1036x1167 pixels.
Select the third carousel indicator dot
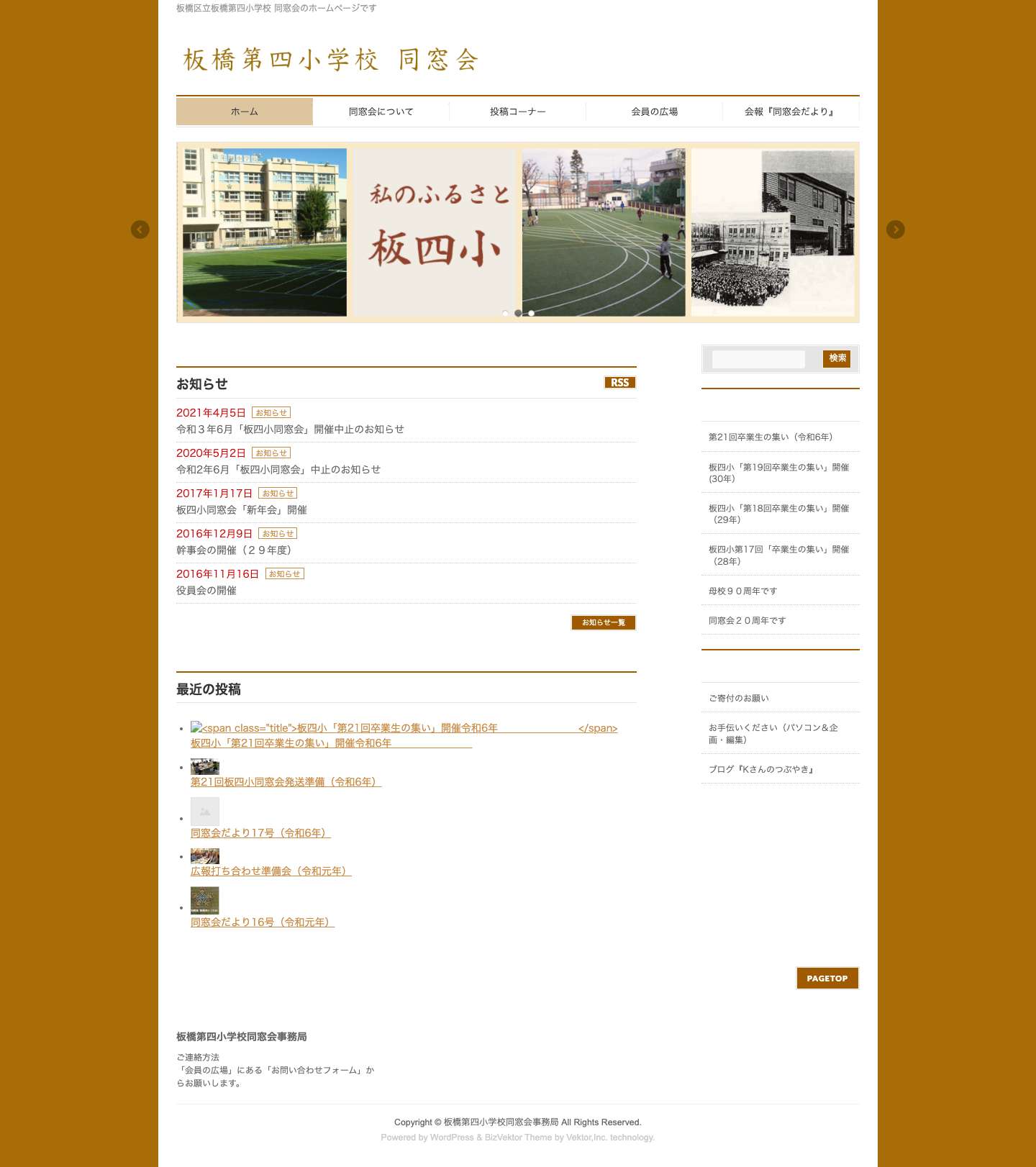531,313
